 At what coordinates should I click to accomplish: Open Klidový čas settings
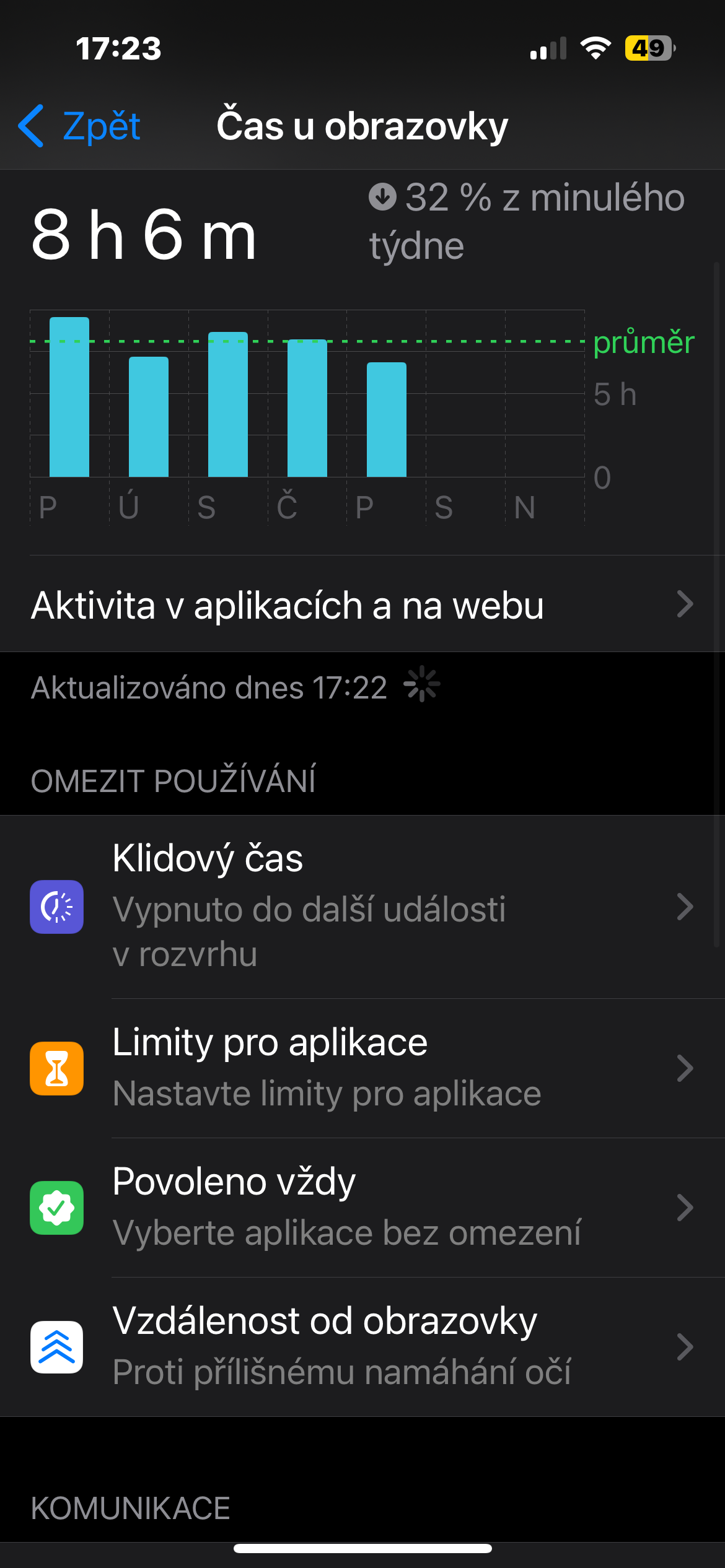(362, 907)
